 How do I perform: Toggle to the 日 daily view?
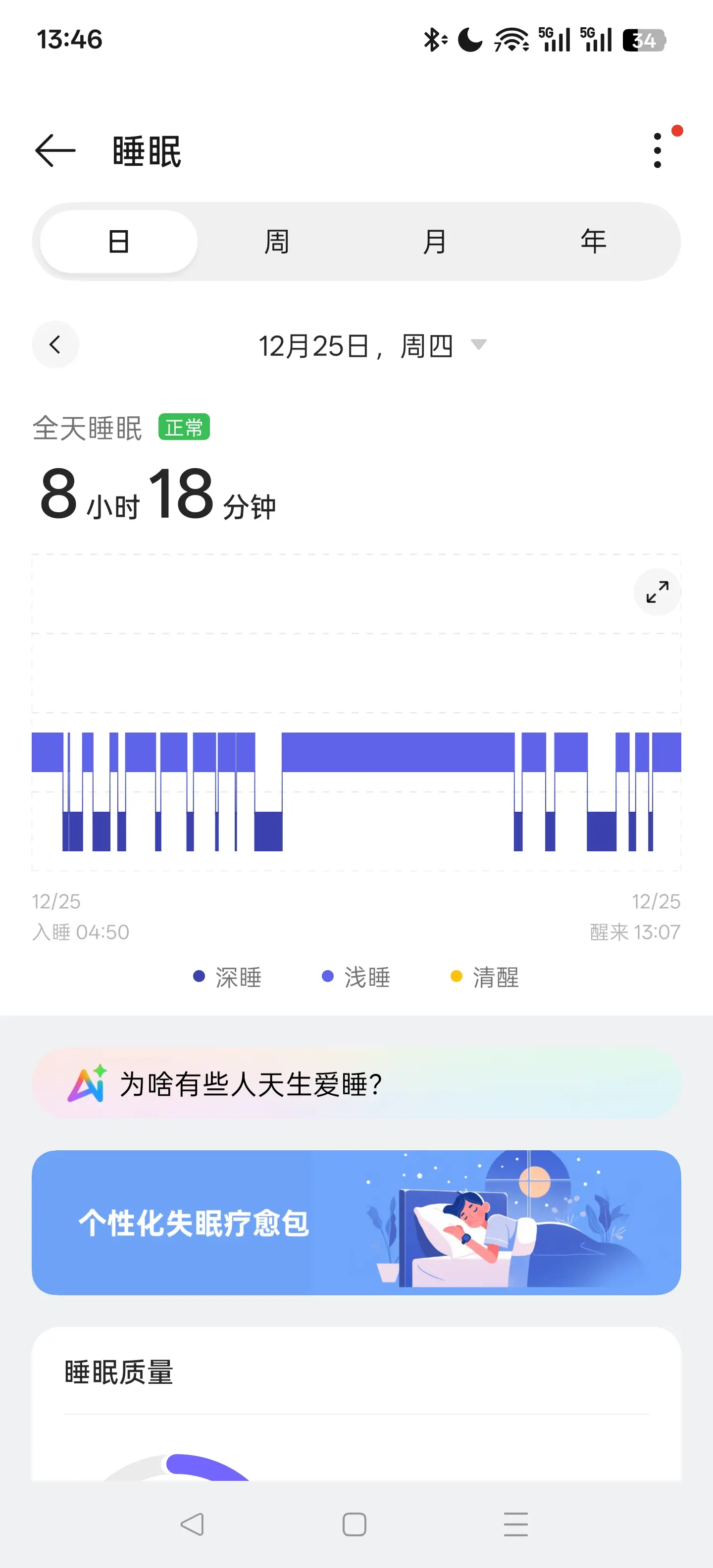point(117,241)
